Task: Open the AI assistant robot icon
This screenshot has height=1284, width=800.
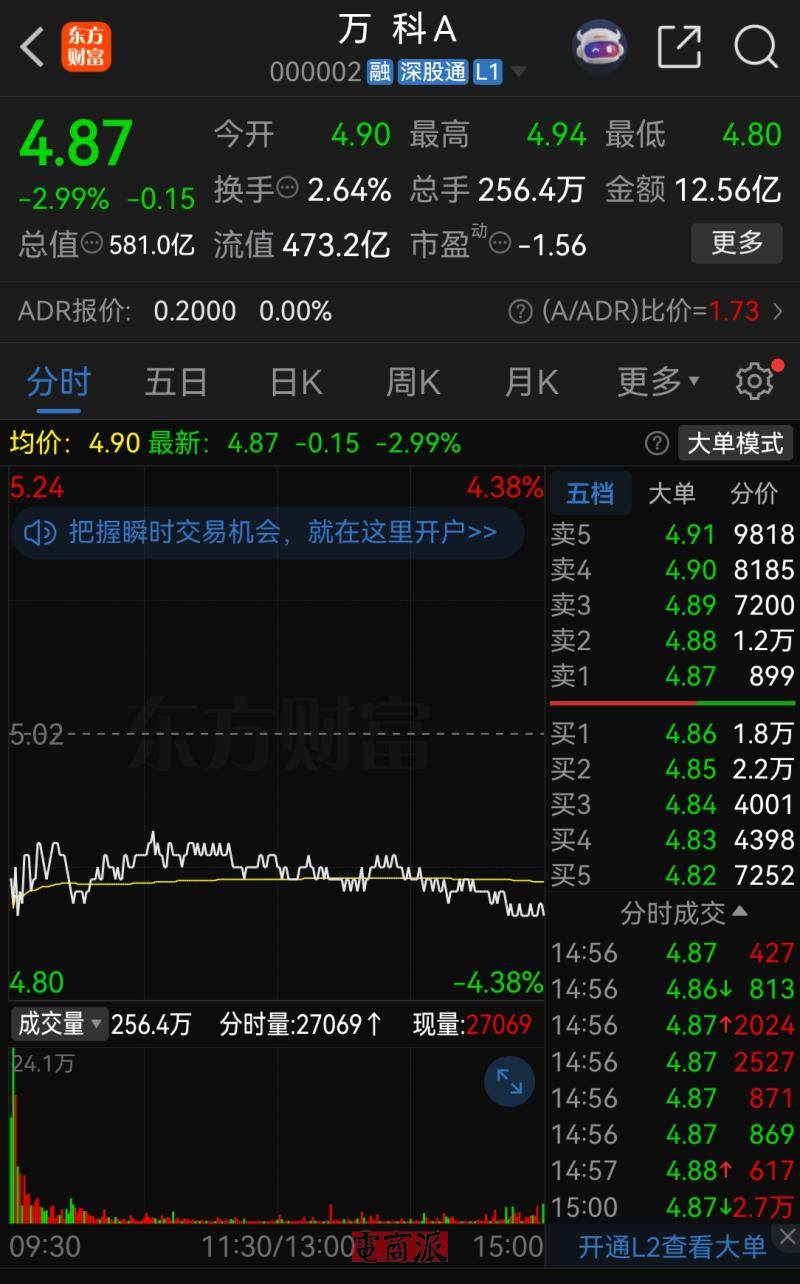Action: point(598,46)
